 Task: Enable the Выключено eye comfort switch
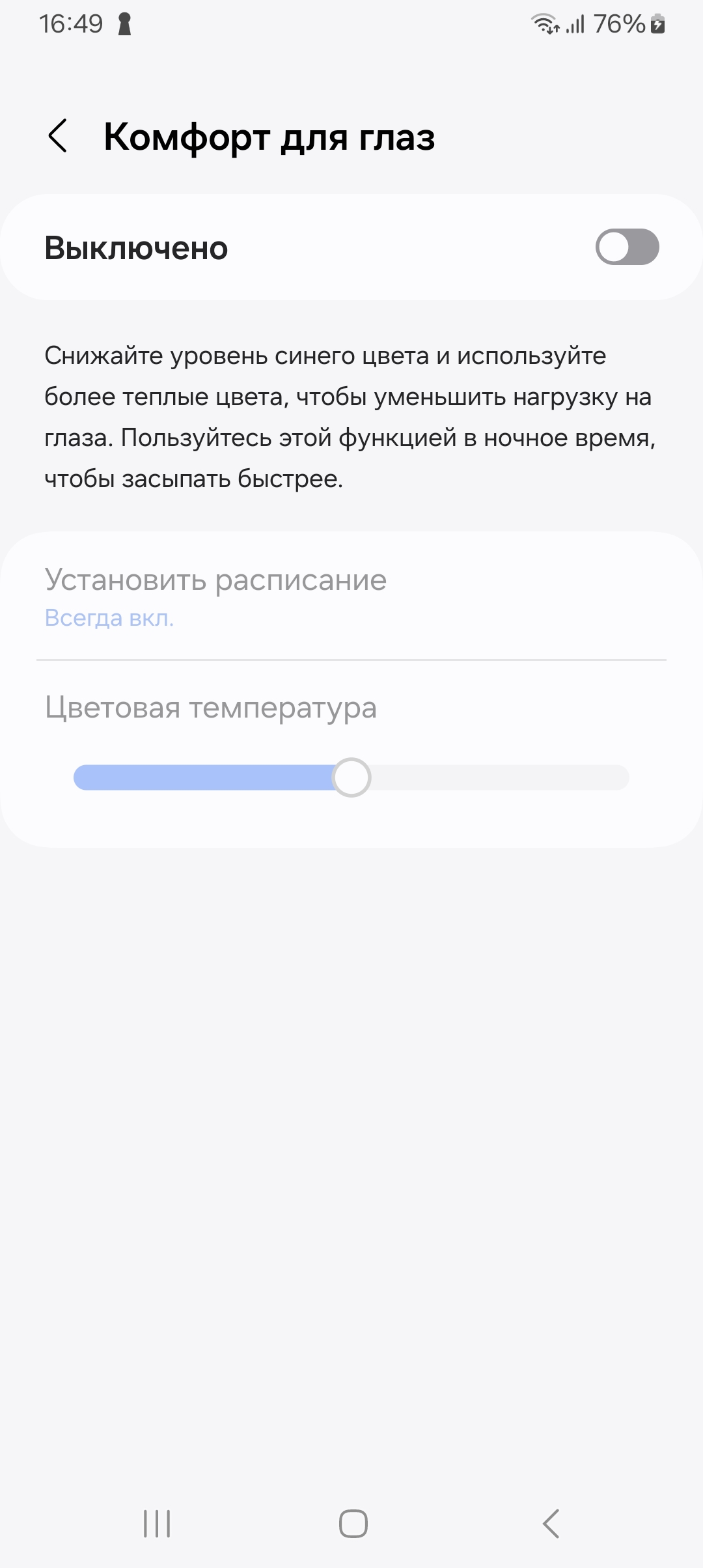coord(627,247)
